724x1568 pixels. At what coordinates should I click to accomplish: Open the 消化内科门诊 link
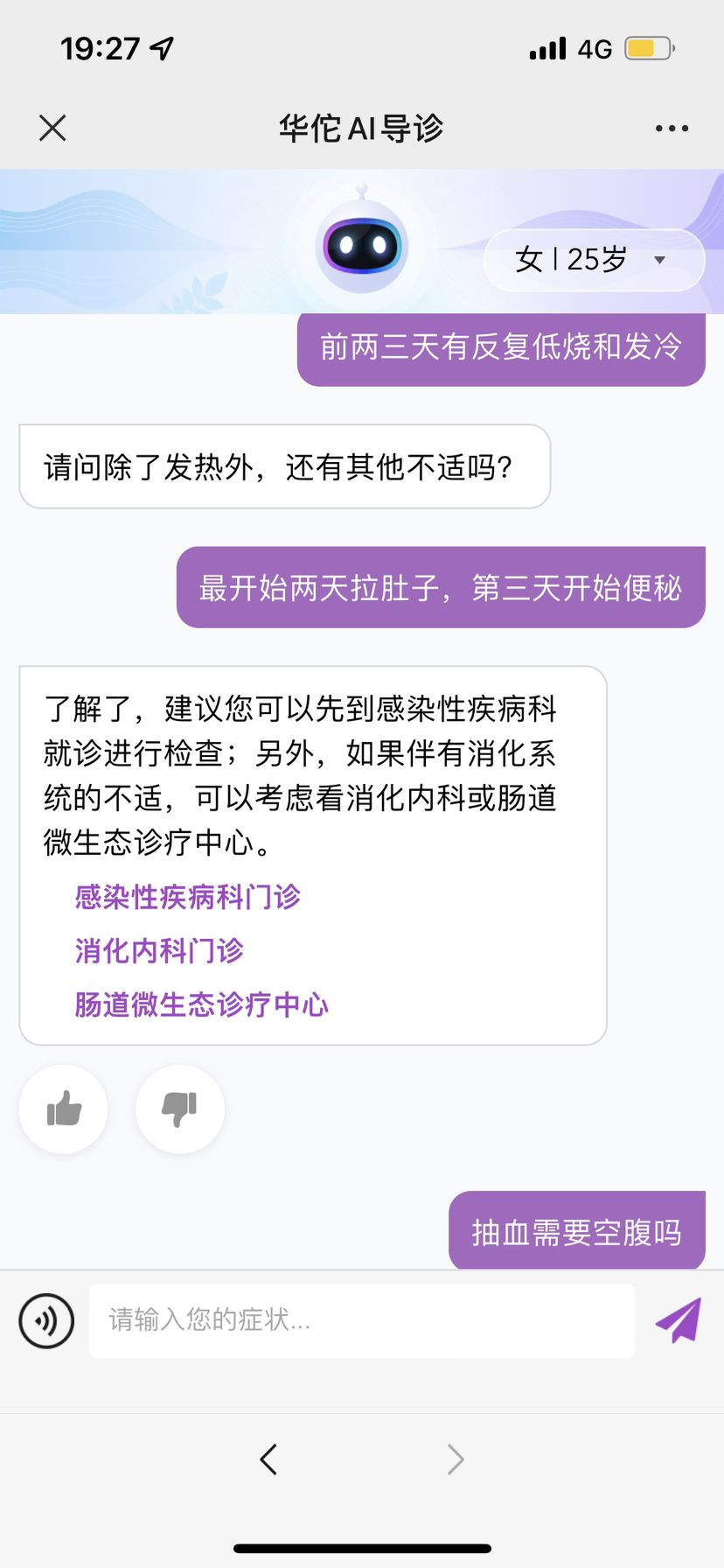coord(159,951)
